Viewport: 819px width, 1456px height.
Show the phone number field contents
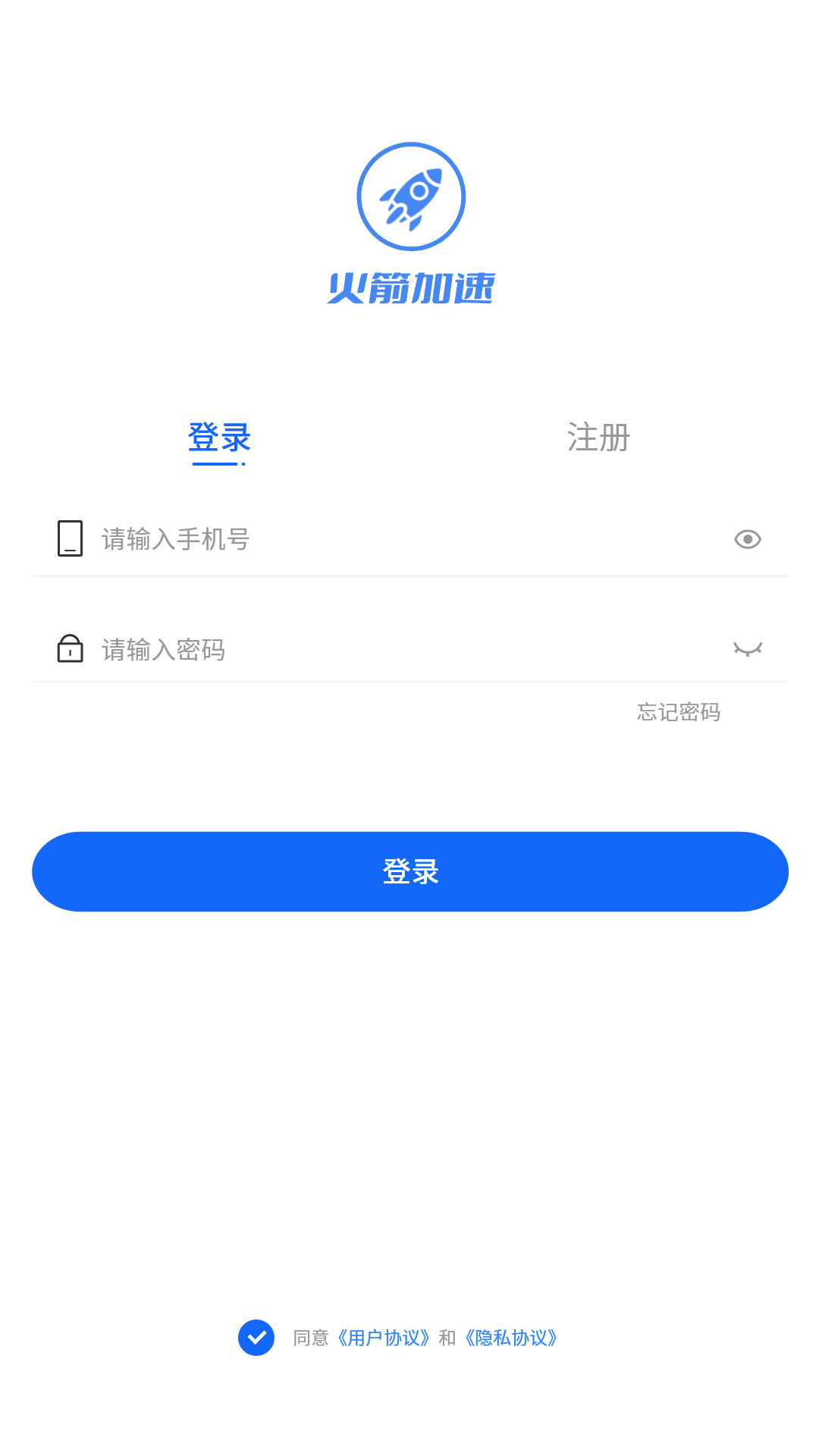748,538
